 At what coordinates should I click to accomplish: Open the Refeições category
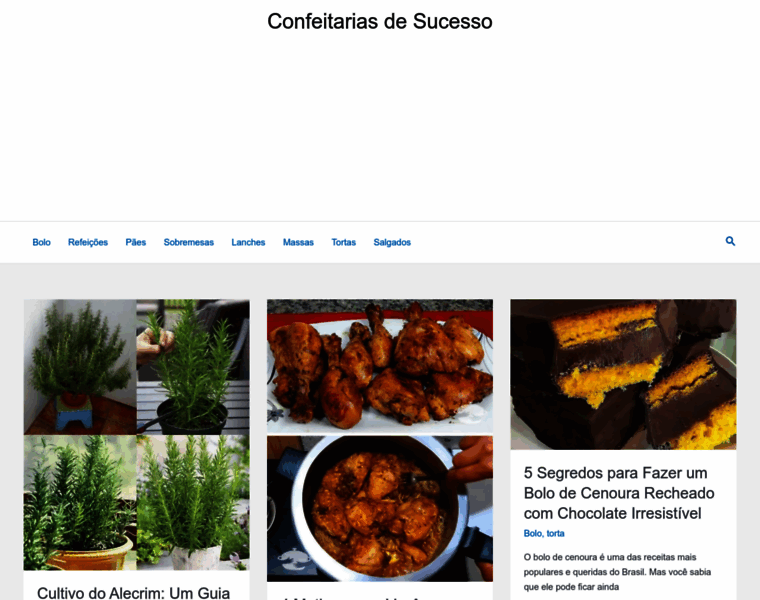click(x=88, y=242)
